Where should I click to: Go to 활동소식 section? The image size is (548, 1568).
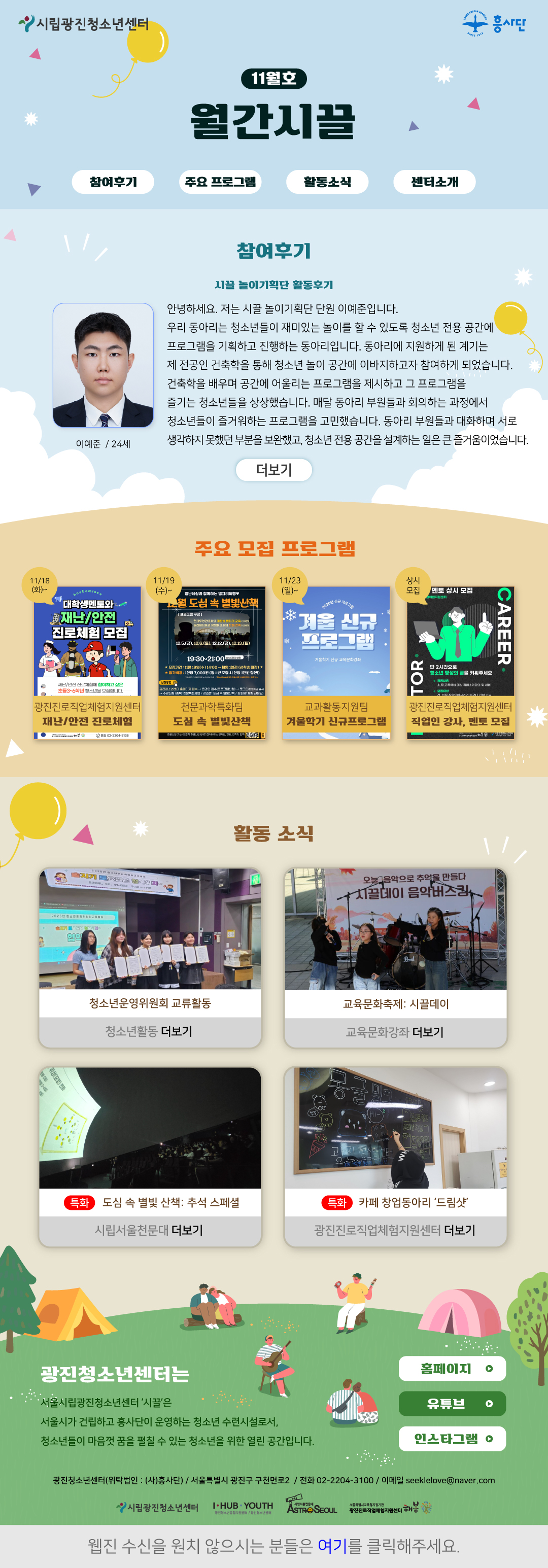(x=327, y=182)
